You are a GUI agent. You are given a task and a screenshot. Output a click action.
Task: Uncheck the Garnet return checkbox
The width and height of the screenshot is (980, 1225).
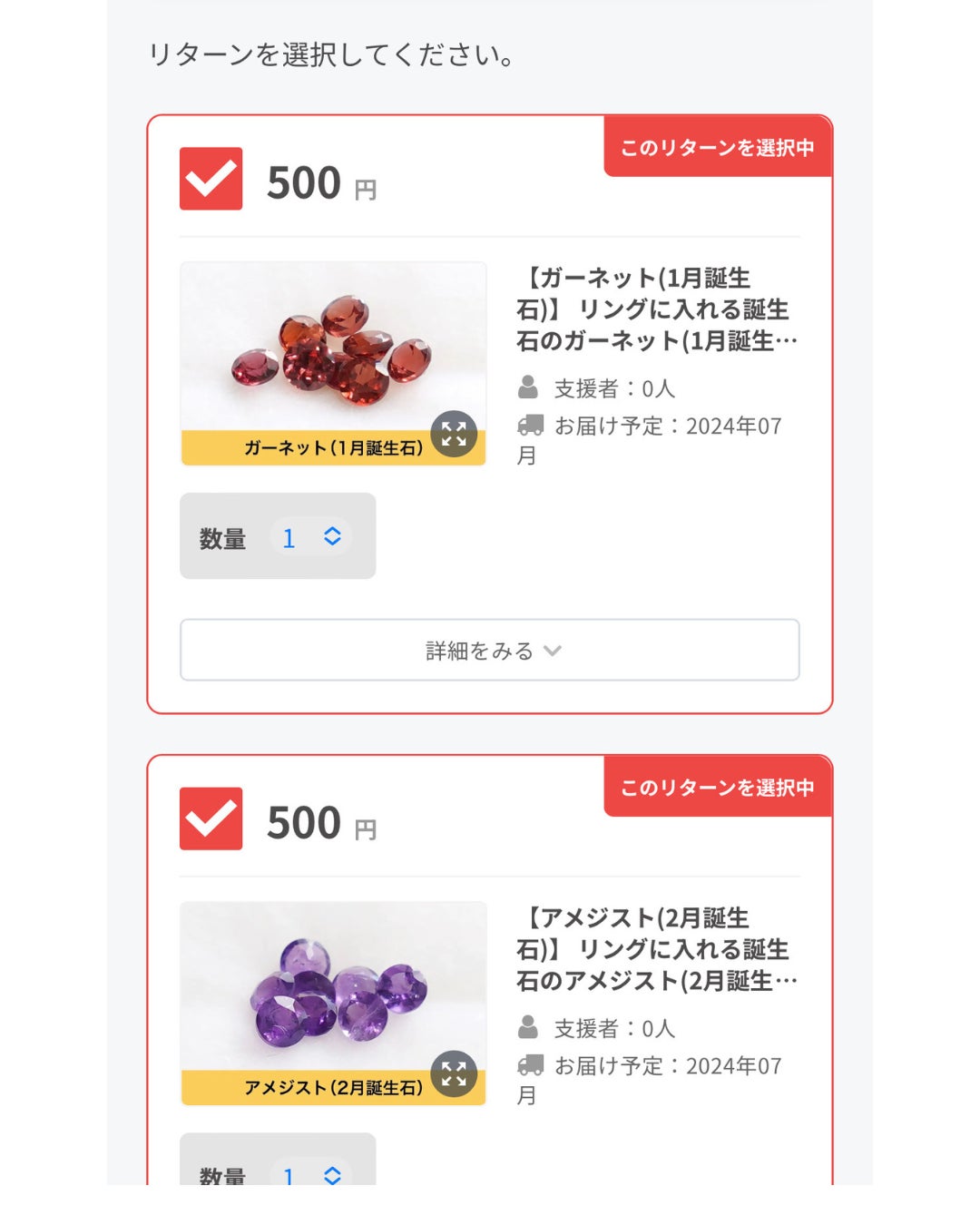[211, 179]
